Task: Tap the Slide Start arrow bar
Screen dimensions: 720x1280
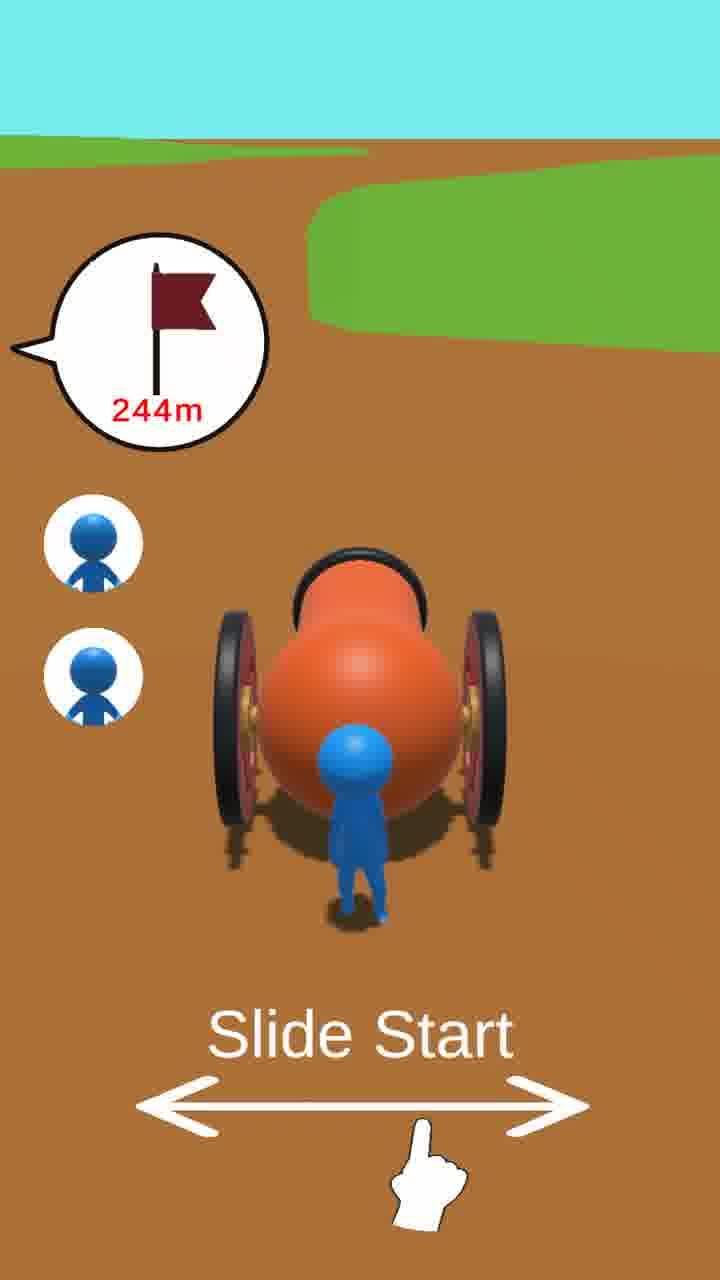Action: [362, 1107]
